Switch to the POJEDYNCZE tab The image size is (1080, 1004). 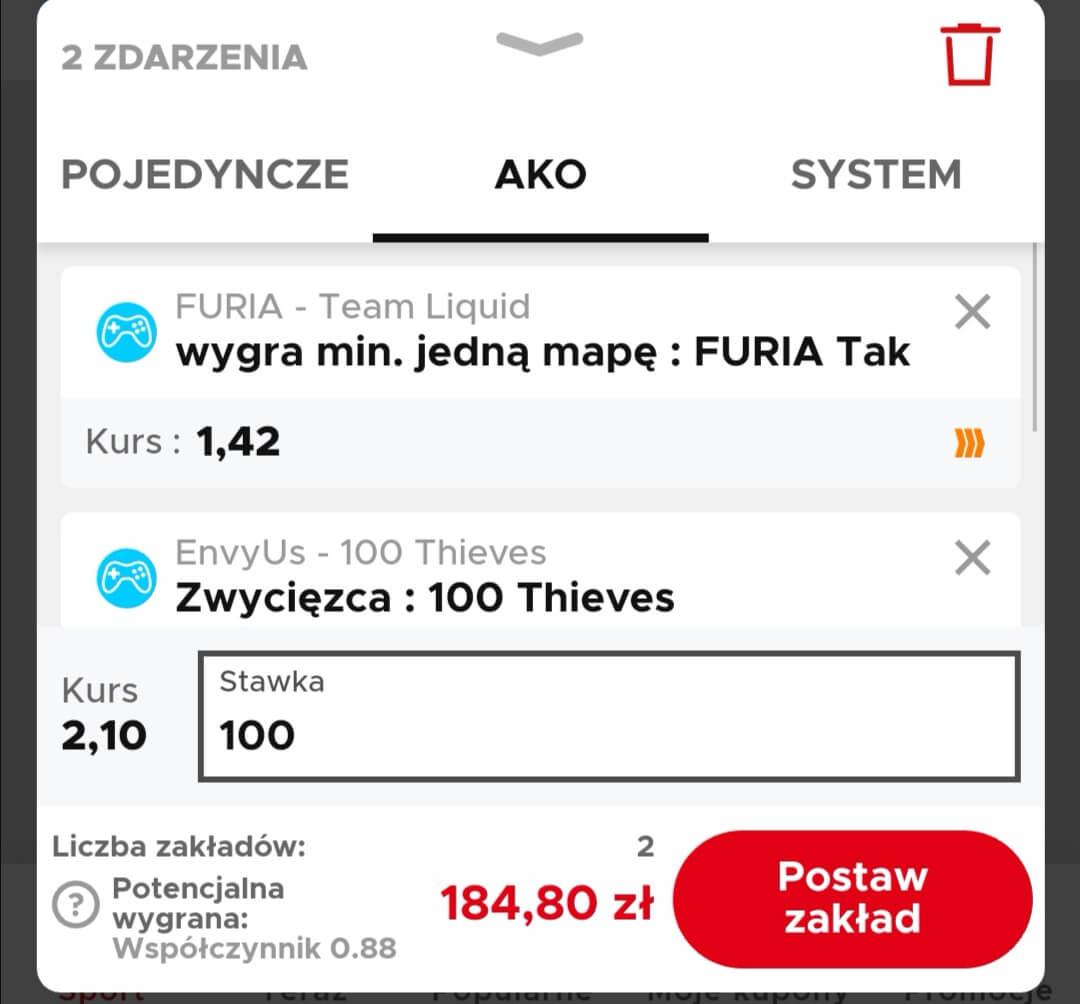pos(205,175)
